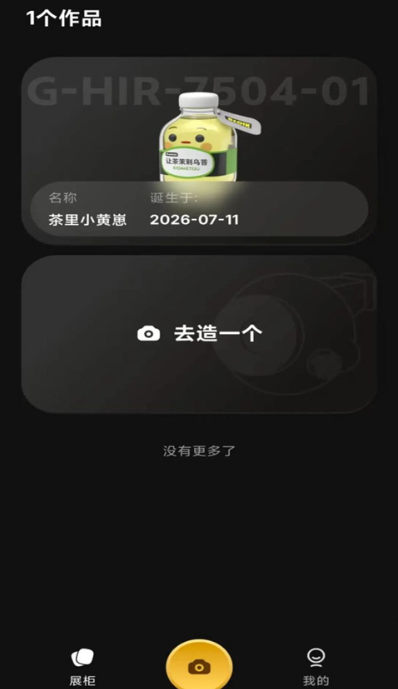Switch to the 展柜 tab

point(82,667)
